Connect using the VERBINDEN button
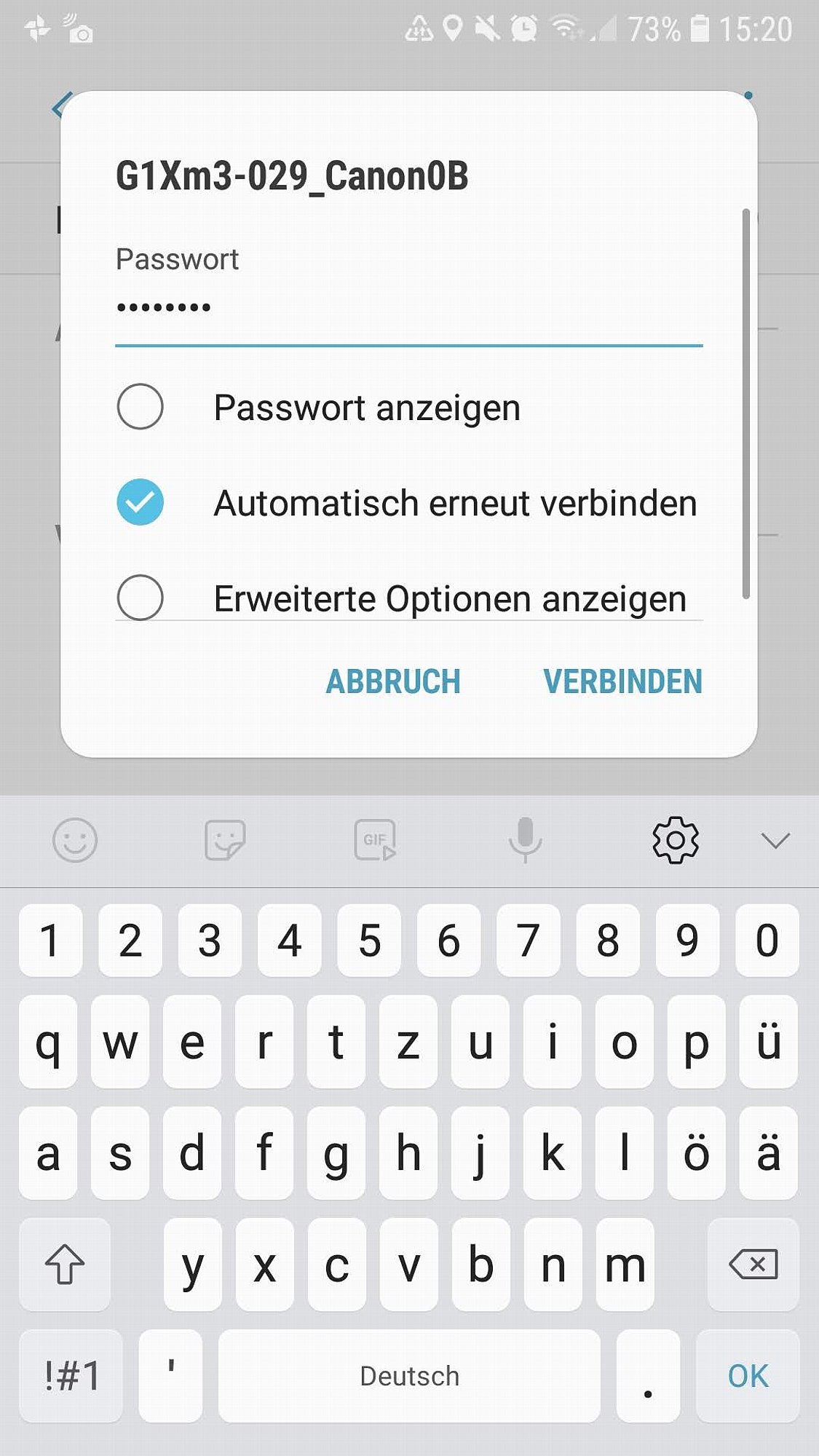Viewport: 819px width, 1456px height. (623, 682)
